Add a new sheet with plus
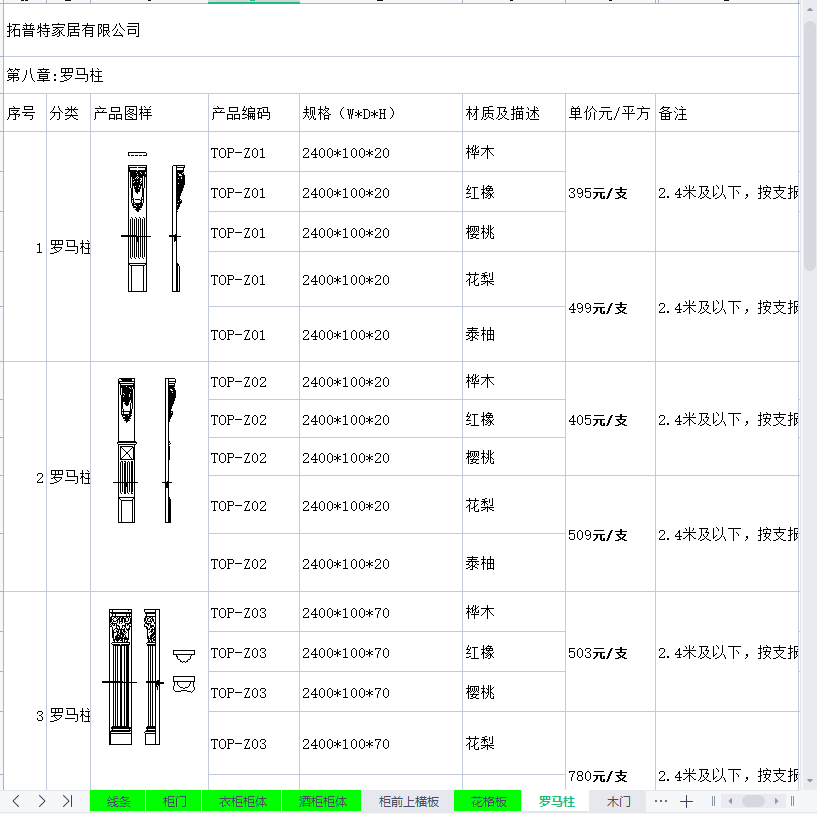 click(687, 801)
